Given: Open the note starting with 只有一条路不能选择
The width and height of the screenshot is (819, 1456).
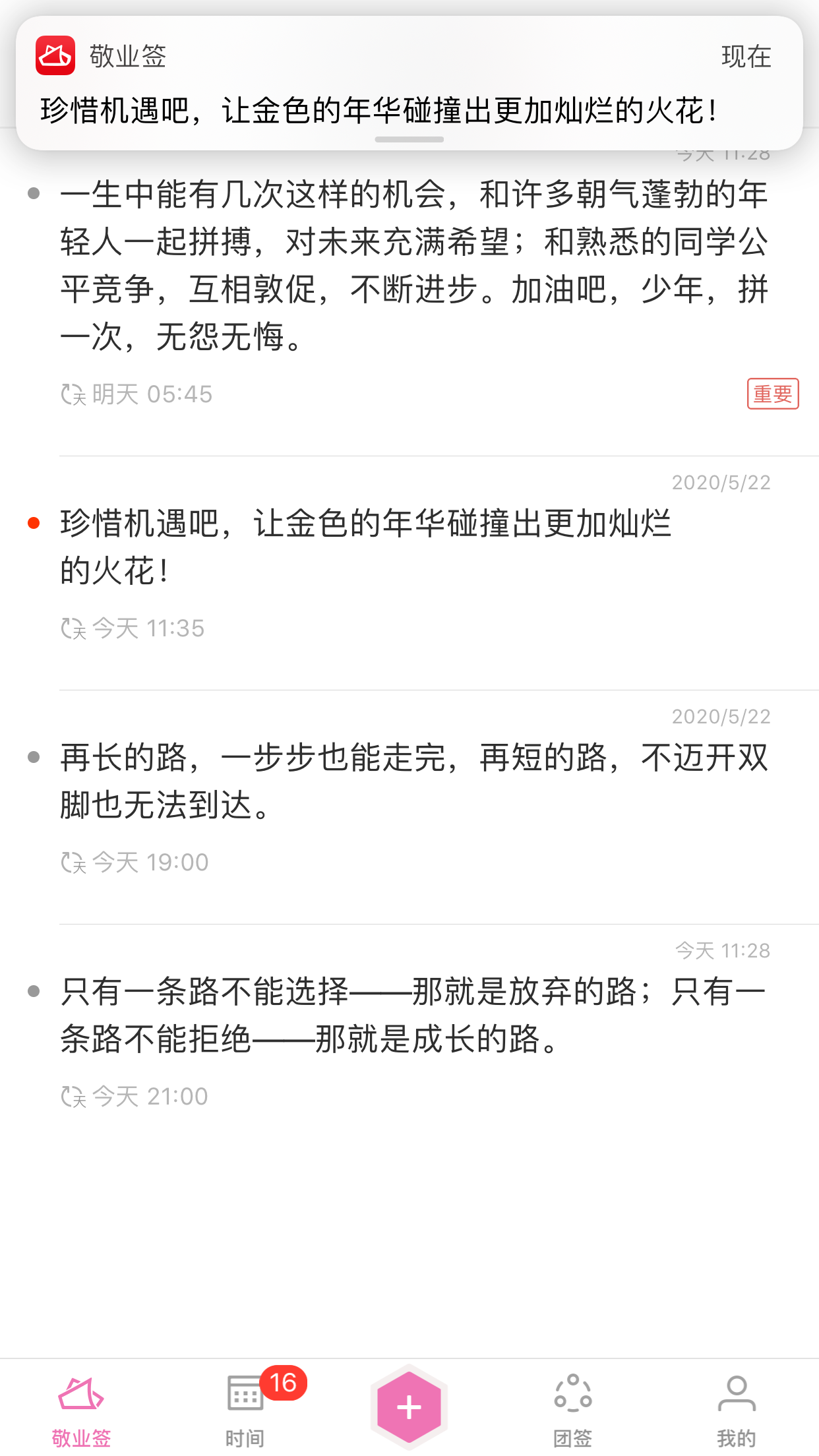Looking at the screenshot, I should click(x=414, y=1015).
